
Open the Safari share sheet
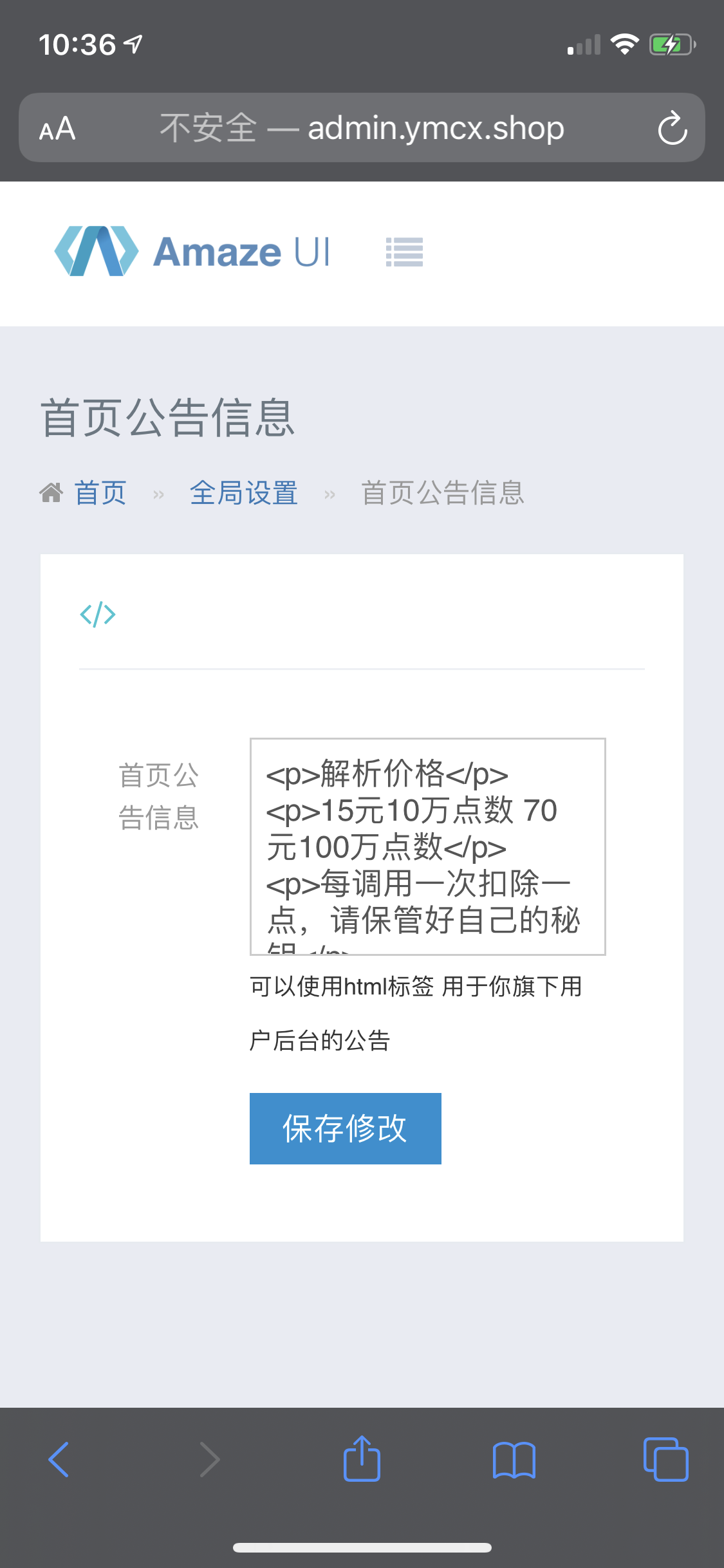tap(362, 1459)
